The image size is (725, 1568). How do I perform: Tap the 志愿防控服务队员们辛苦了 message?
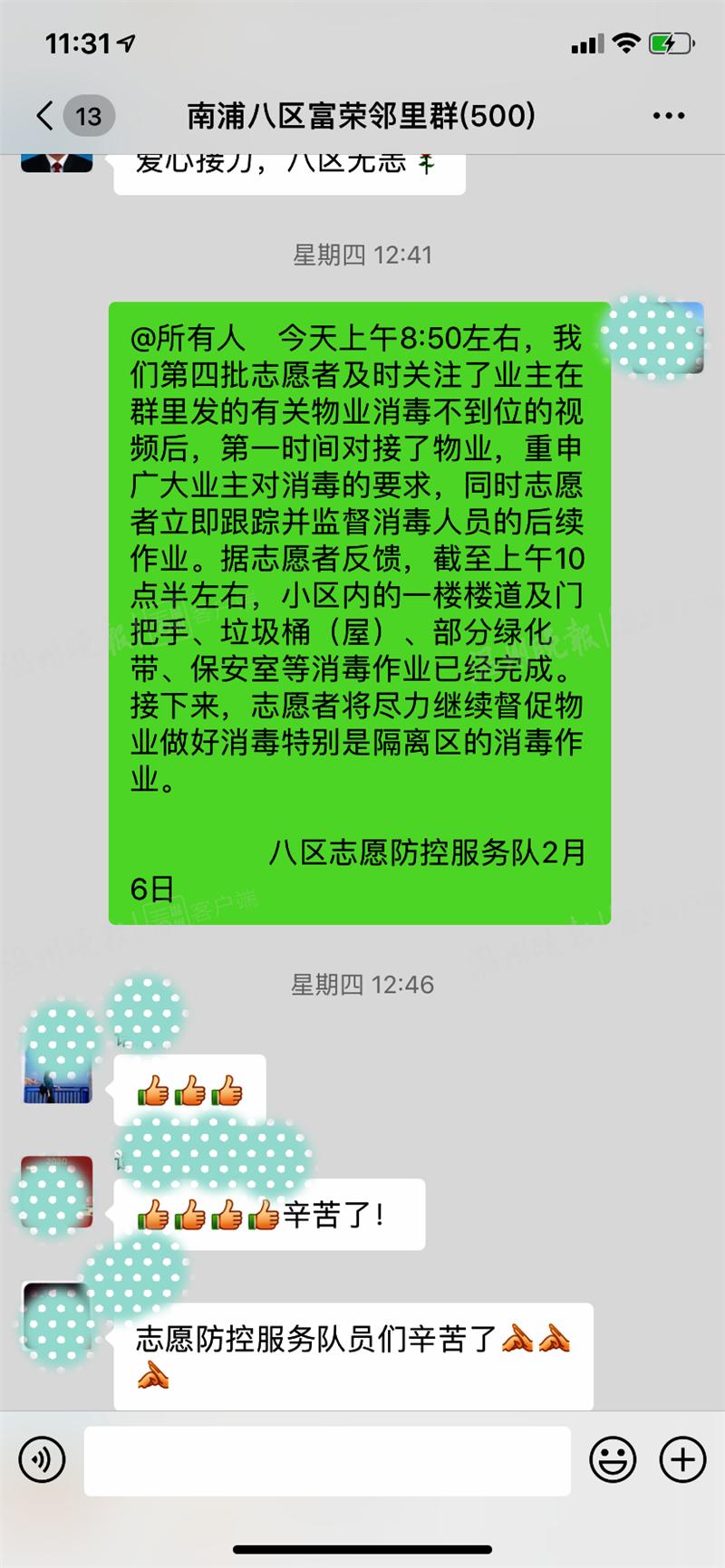[x=353, y=1354]
